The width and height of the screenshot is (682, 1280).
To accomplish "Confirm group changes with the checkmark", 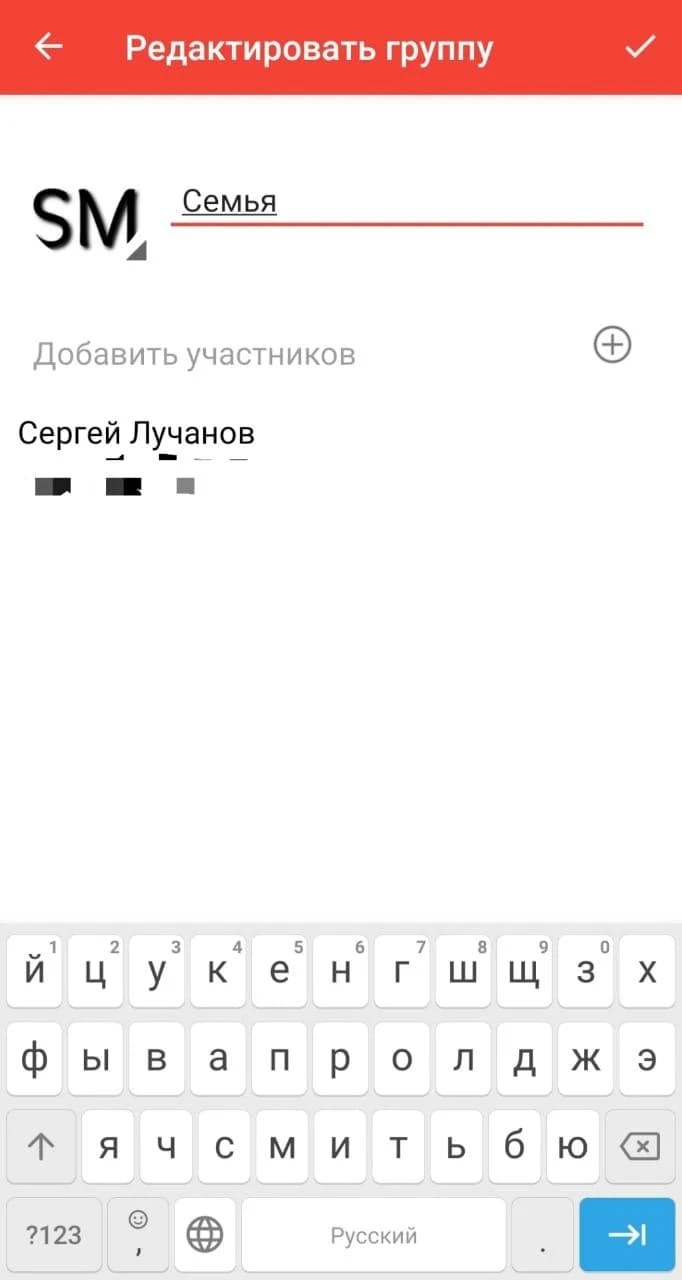I will click(x=639, y=47).
